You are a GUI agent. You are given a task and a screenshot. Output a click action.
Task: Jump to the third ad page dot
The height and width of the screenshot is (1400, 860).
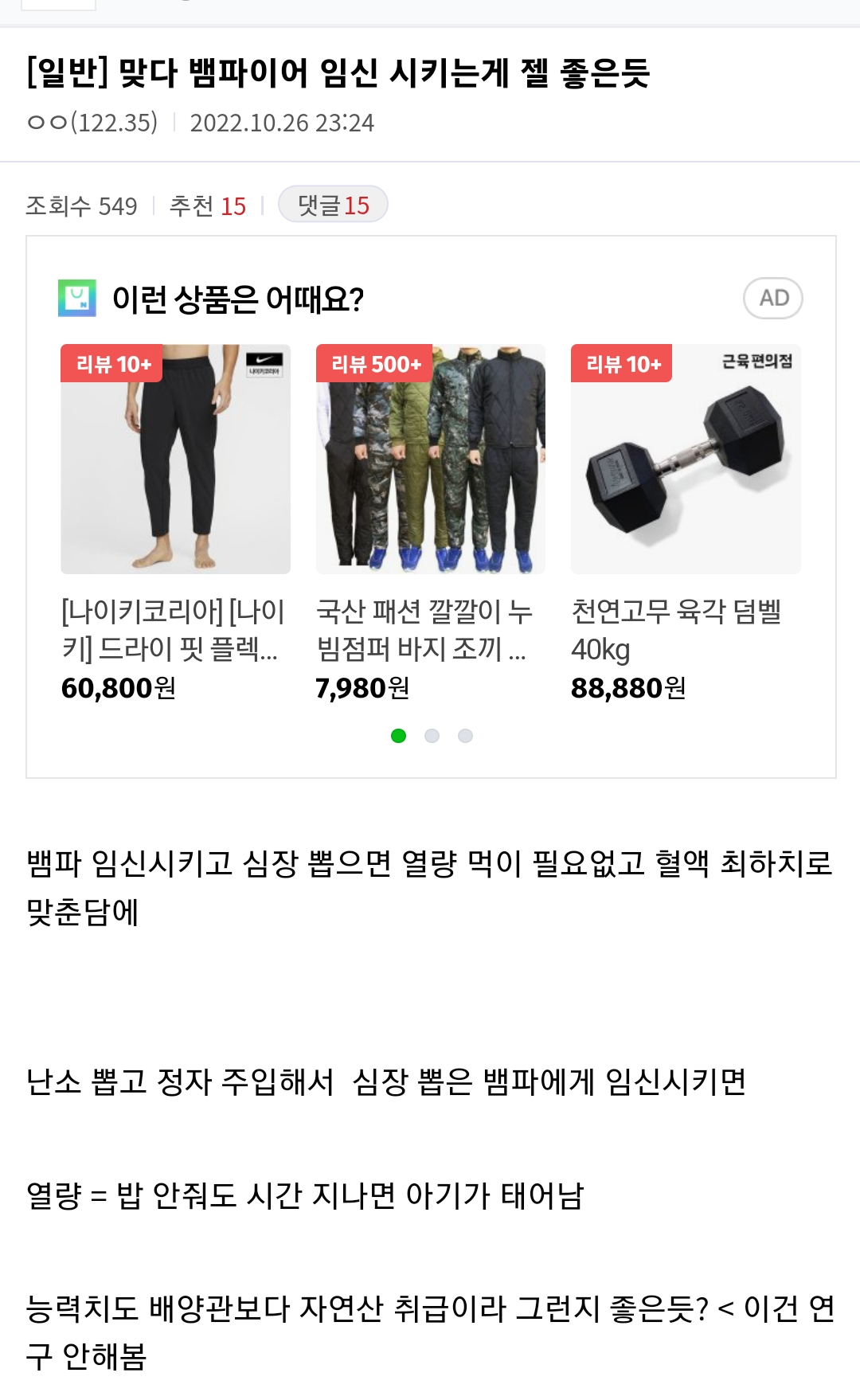(466, 736)
